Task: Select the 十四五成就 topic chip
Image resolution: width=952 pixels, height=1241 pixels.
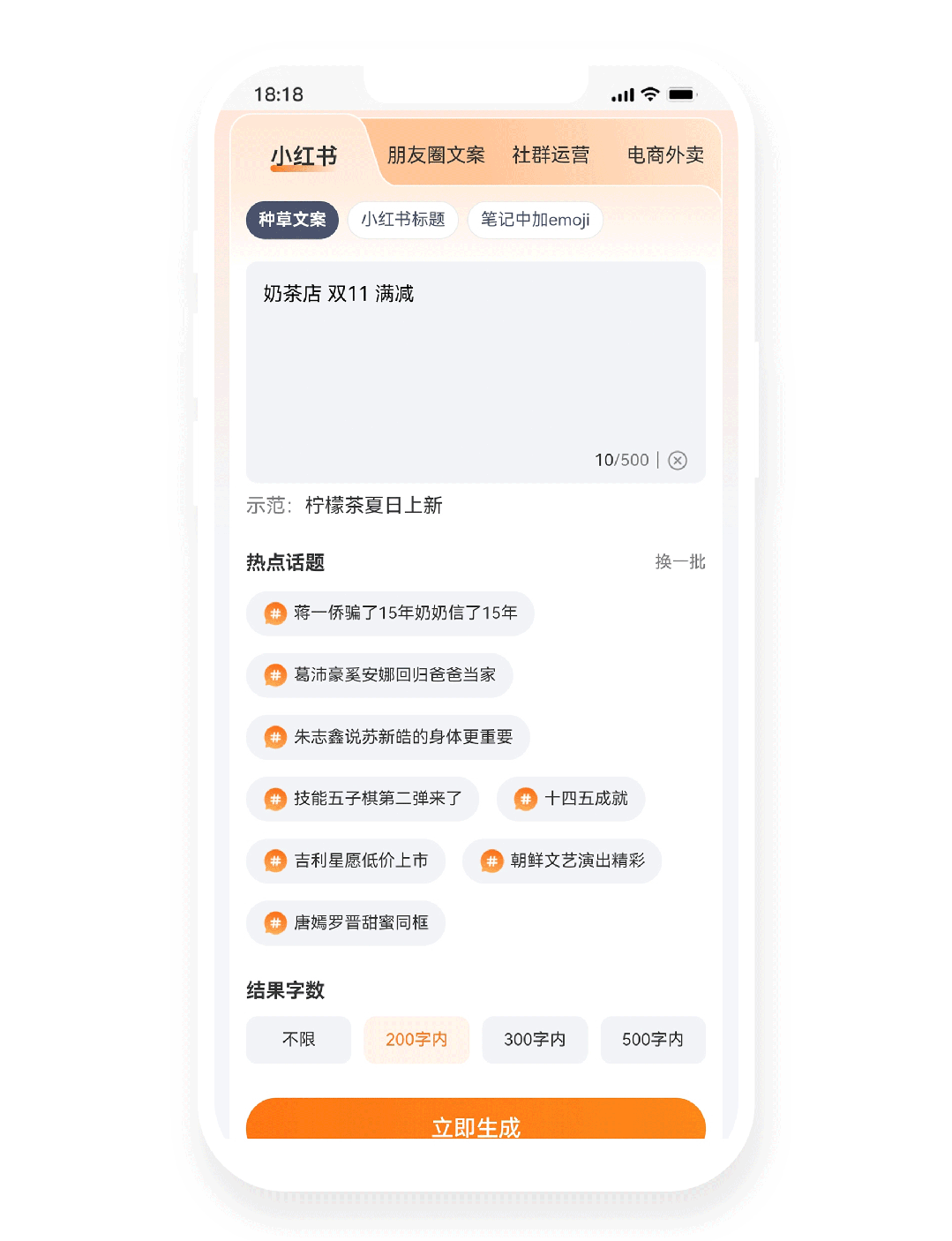Action: (x=571, y=799)
